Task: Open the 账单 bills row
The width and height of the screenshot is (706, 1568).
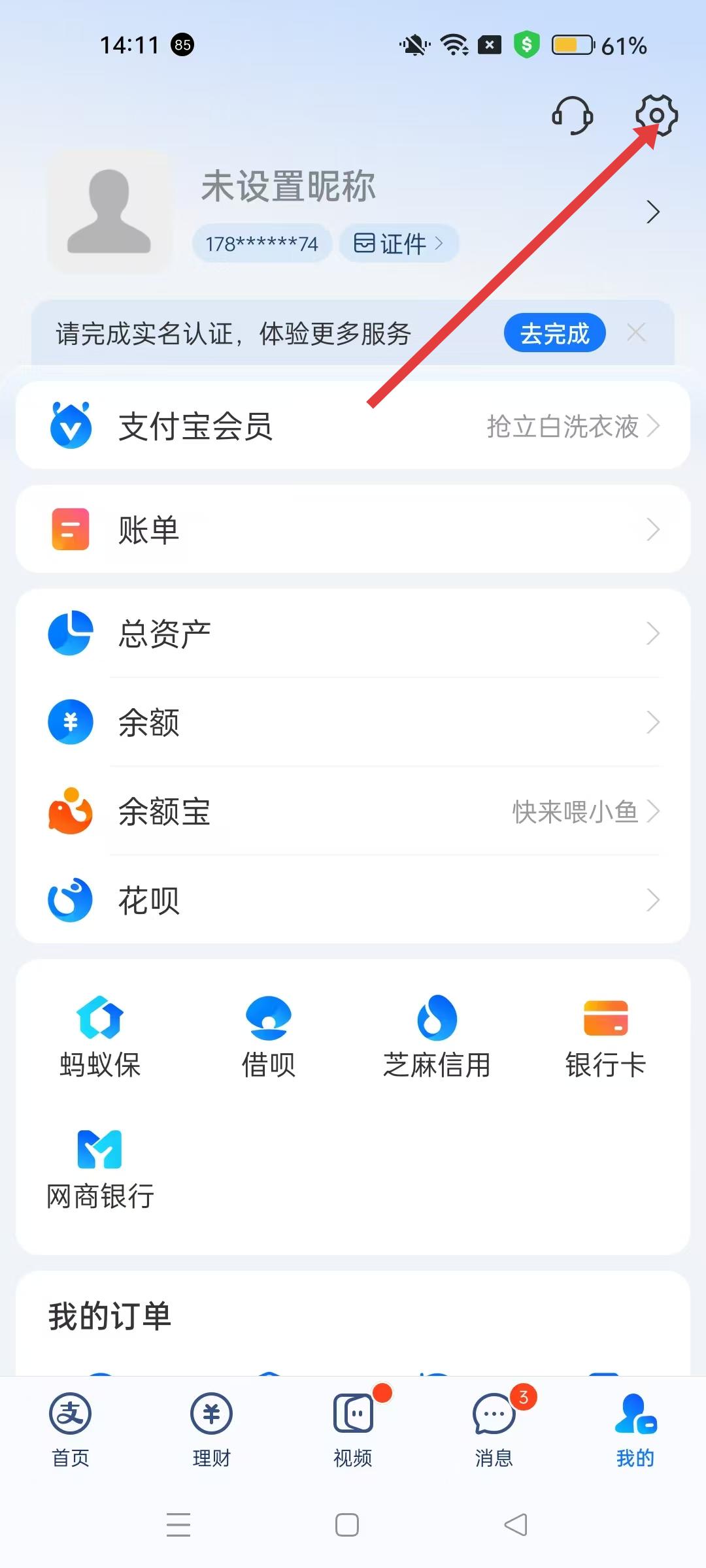Action: [x=353, y=529]
